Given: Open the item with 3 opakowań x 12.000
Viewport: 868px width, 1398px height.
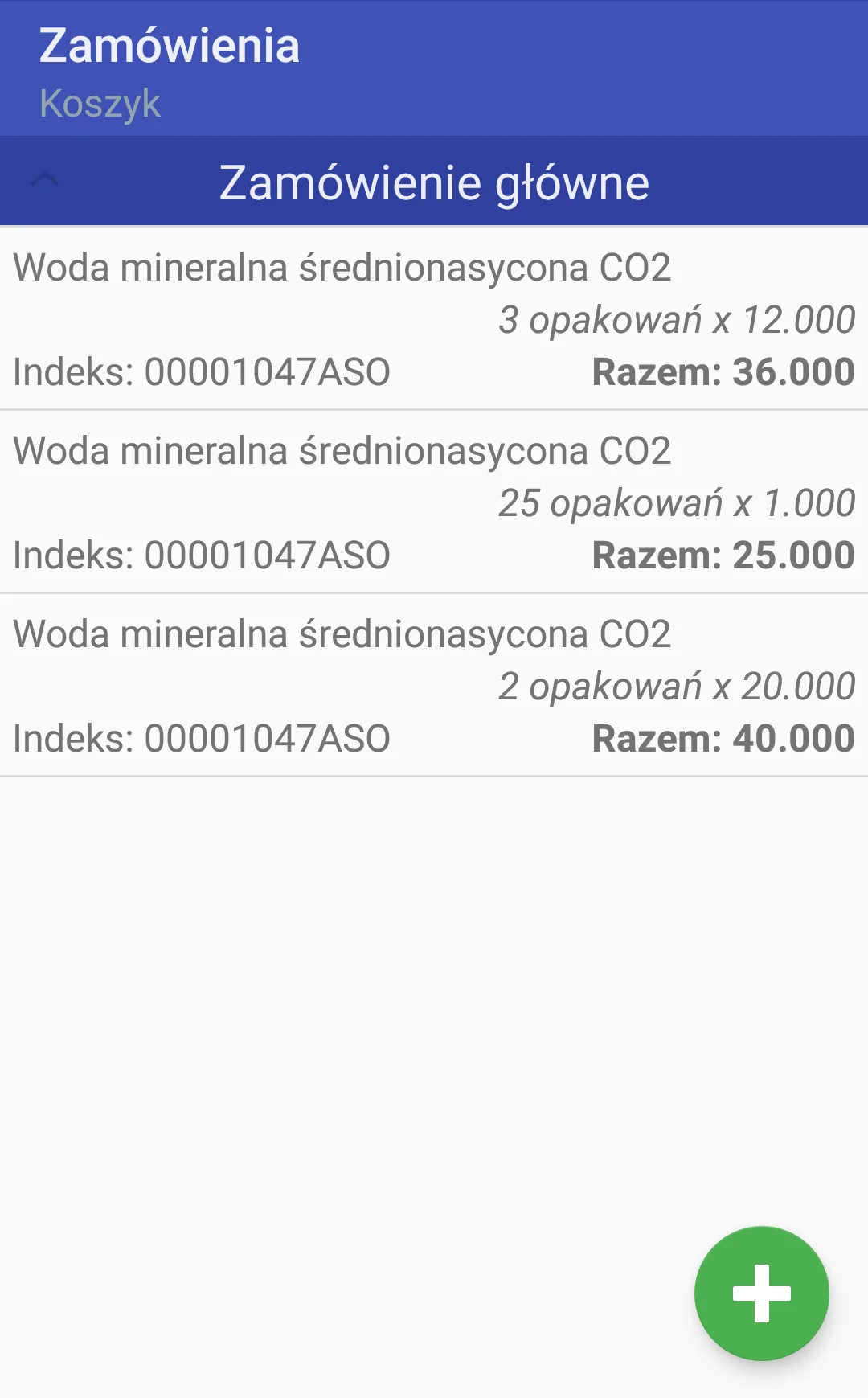Looking at the screenshot, I should (x=434, y=319).
